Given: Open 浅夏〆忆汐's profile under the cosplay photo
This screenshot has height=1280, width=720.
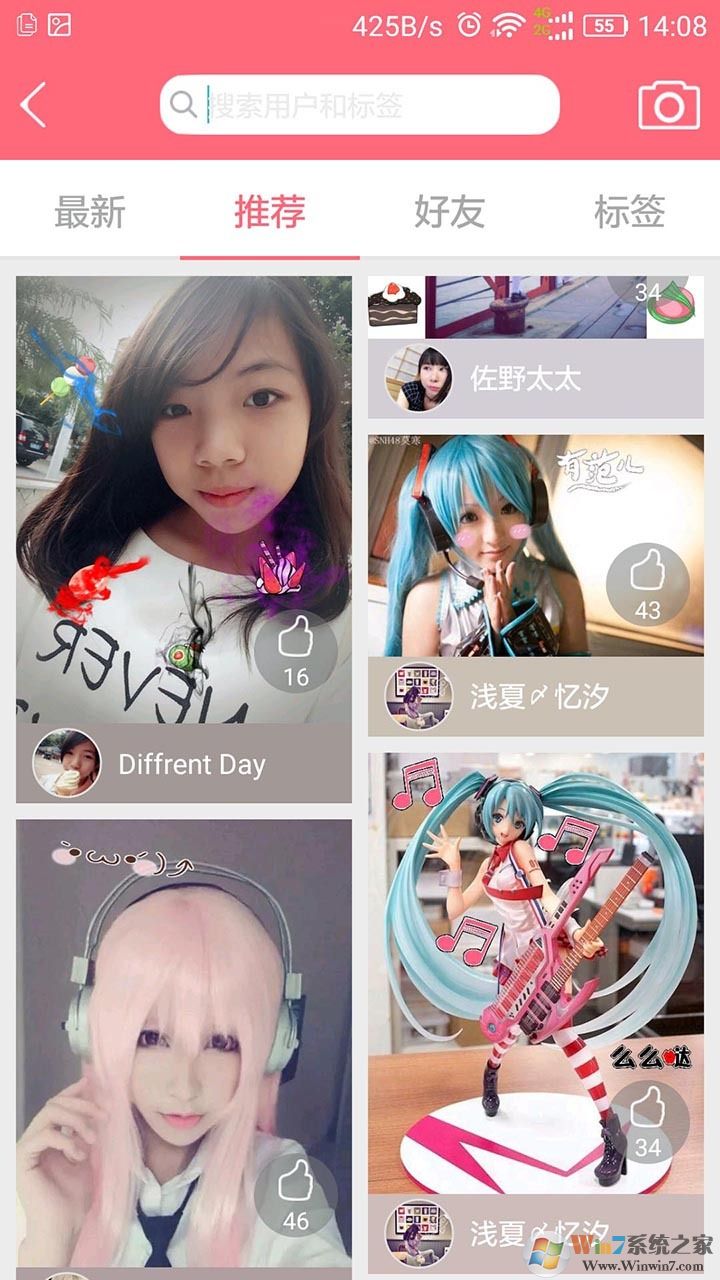Looking at the screenshot, I should click(x=418, y=696).
